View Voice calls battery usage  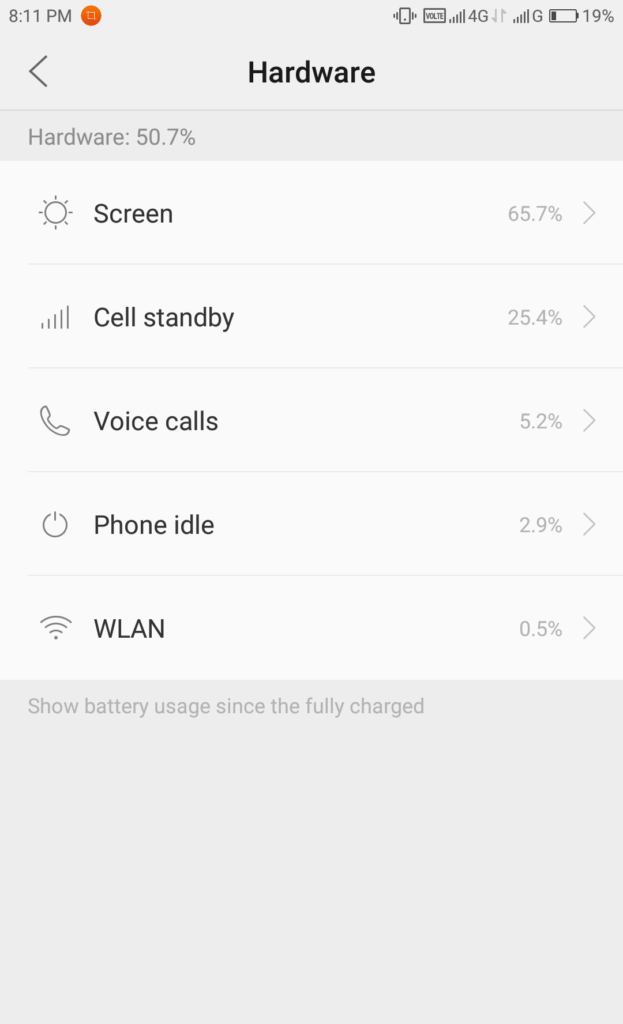(312, 421)
